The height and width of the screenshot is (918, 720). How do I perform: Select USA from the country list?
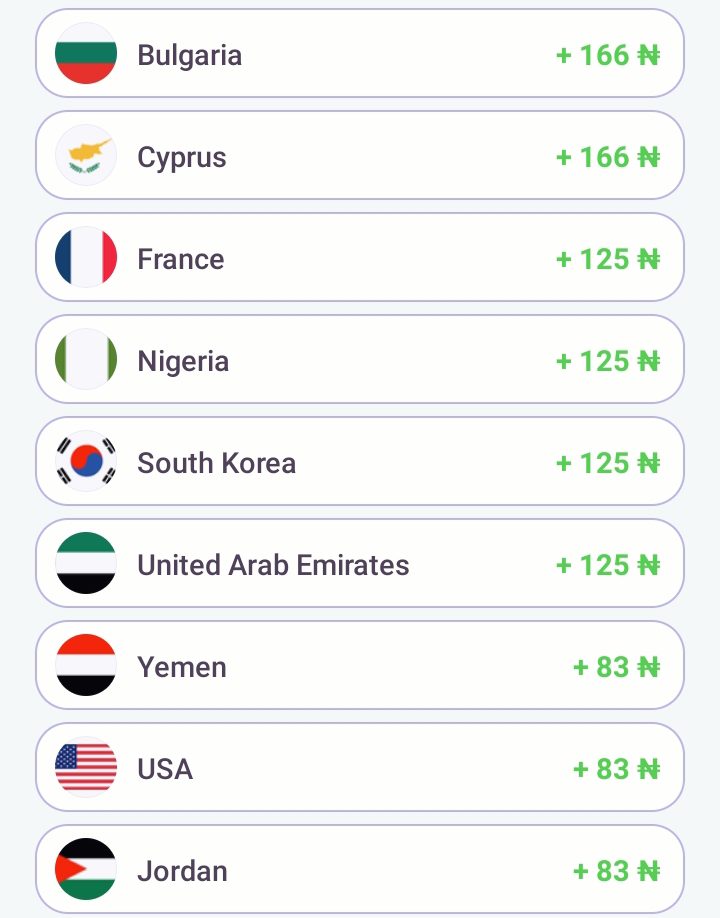[359, 768]
